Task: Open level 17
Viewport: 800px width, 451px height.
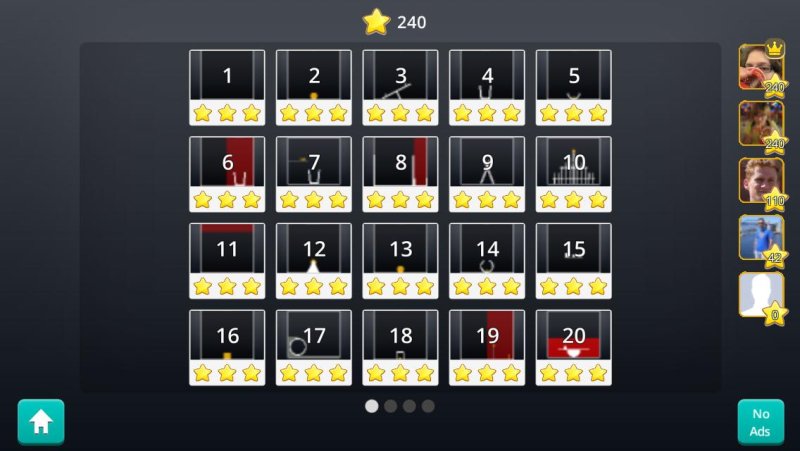Action: coord(314,347)
